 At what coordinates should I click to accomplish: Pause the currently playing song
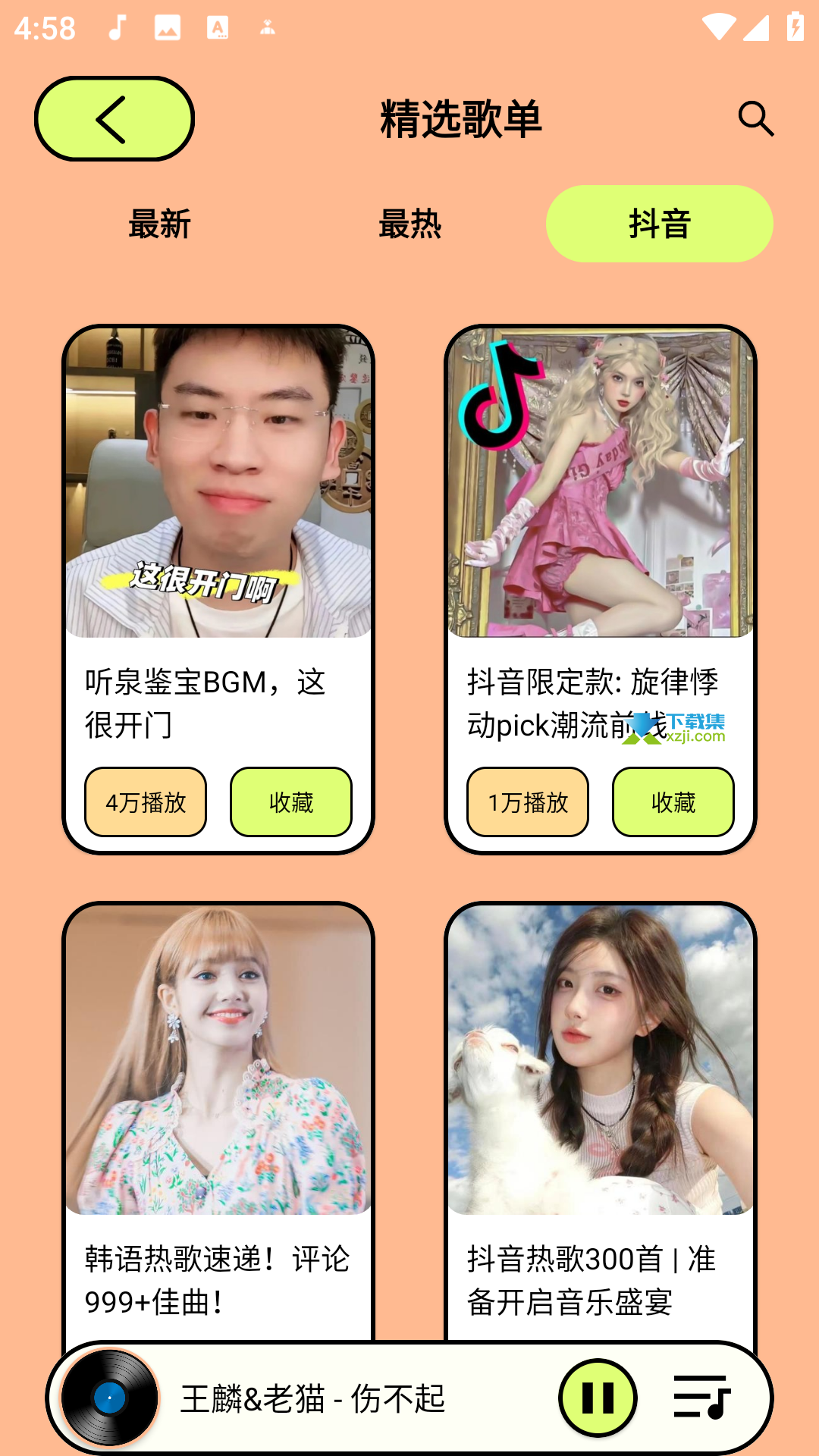[598, 1398]
